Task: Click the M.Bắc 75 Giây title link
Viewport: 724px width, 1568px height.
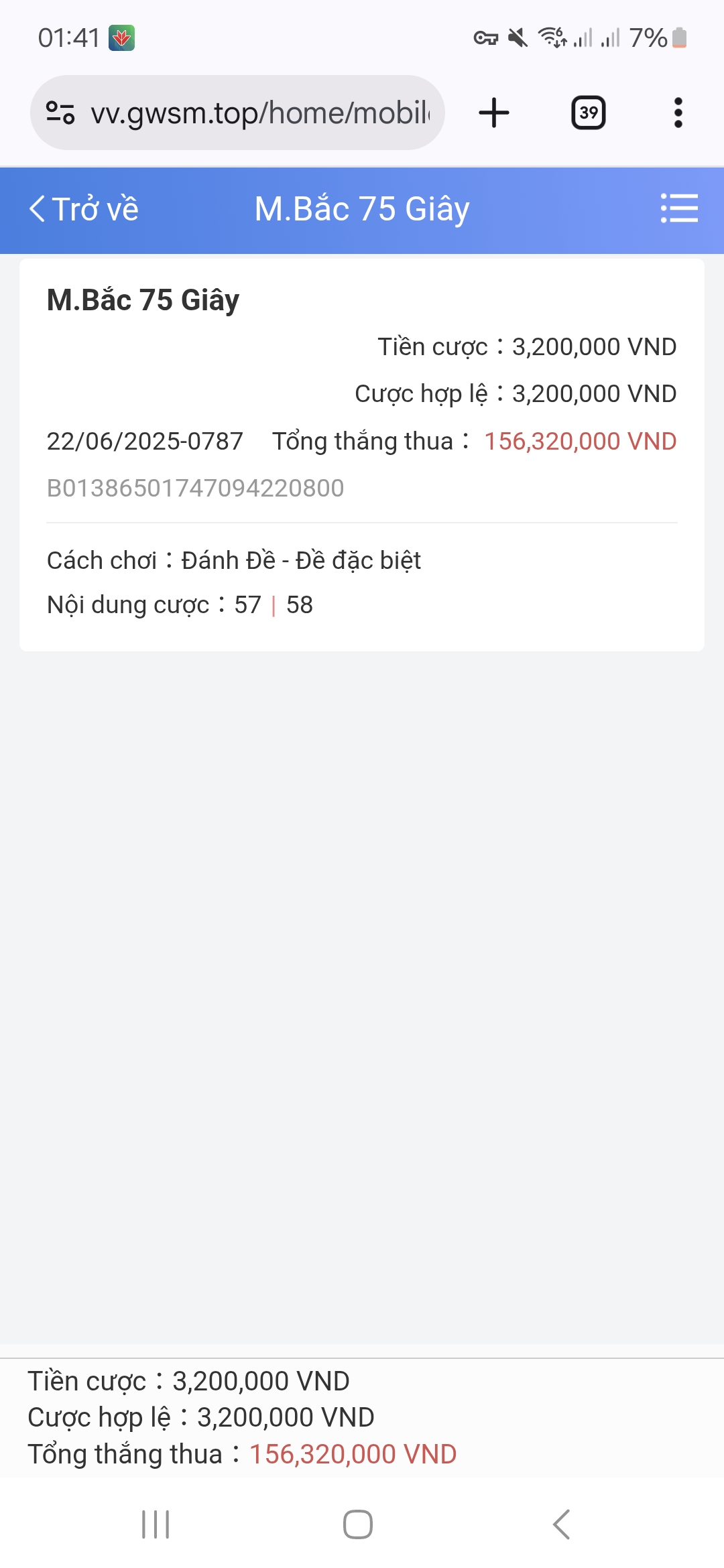Action: [x=142, y=300]
